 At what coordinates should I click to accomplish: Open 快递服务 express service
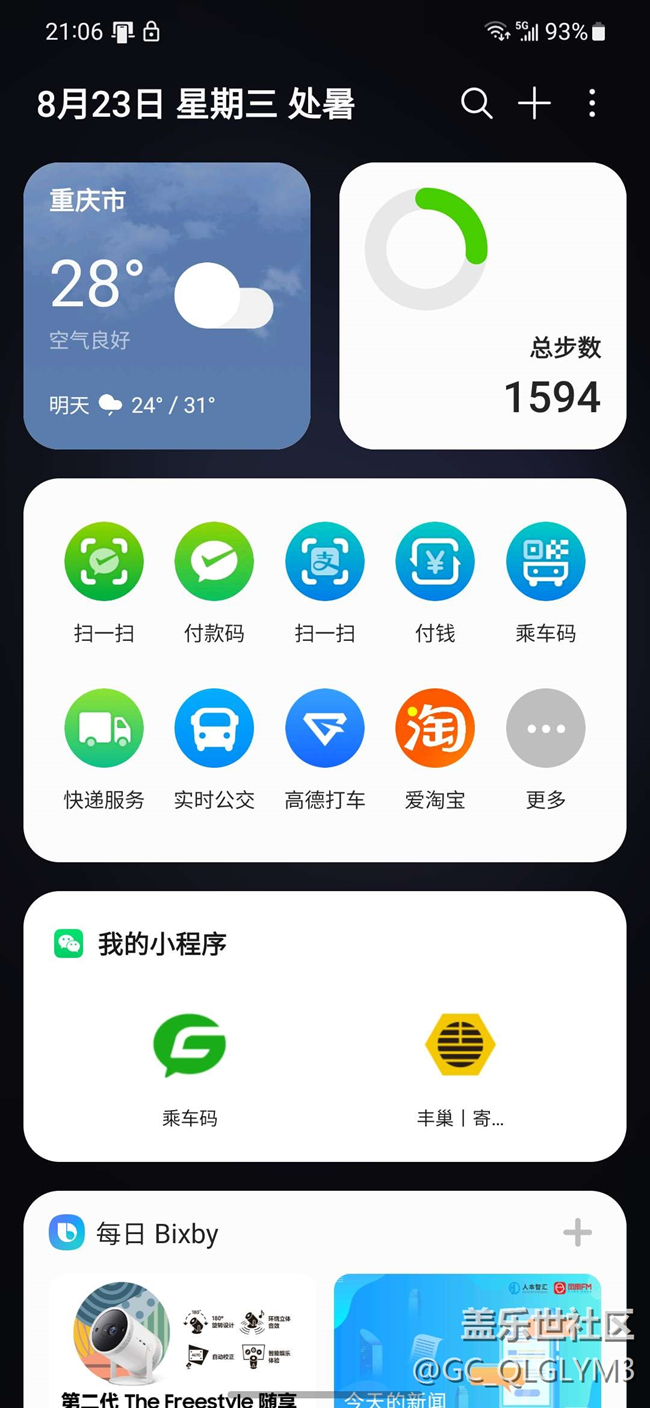pyautogui.click(x=104, y=728)
